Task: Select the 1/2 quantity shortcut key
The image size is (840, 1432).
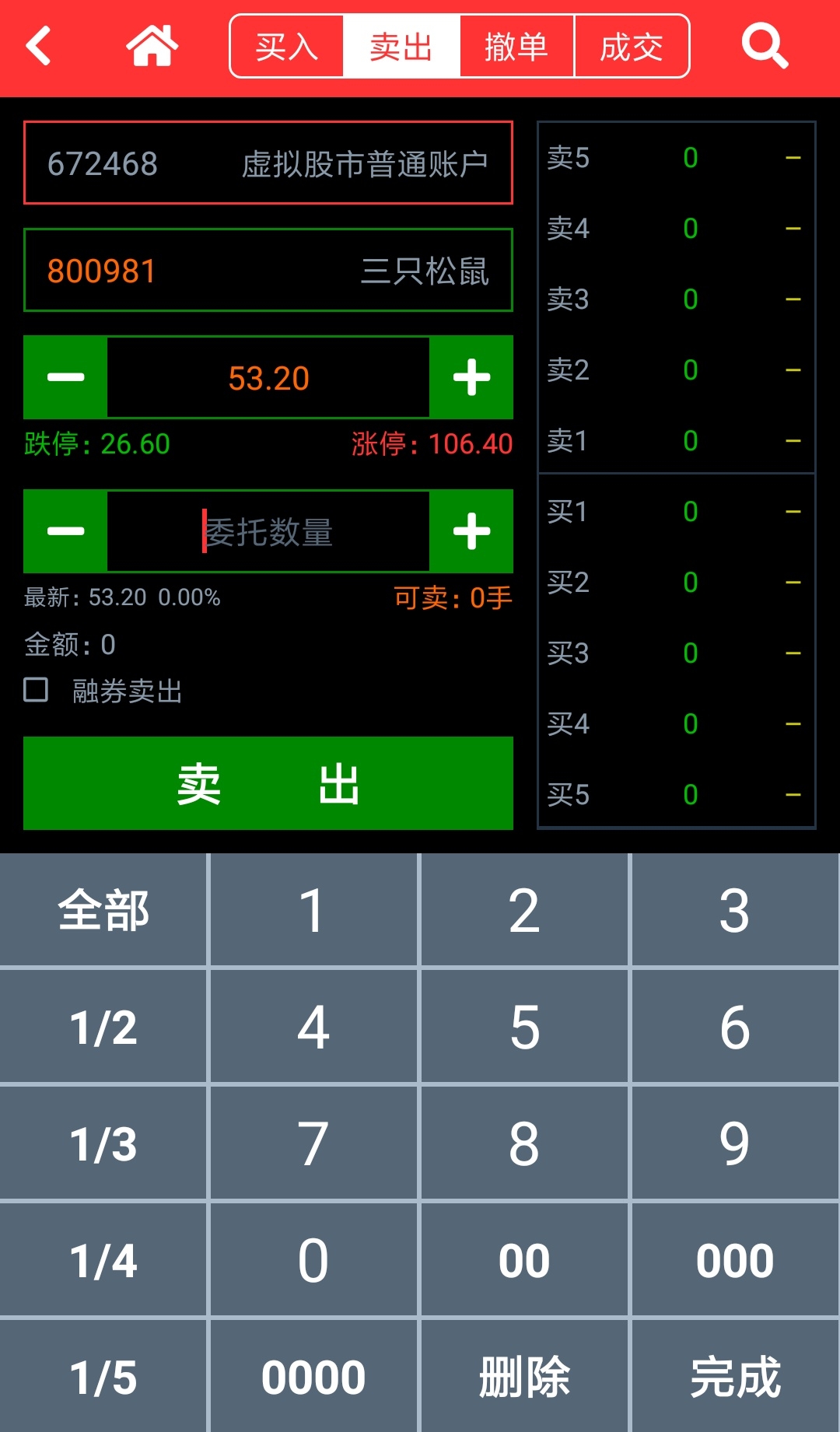Action: tap(103, 1027)
